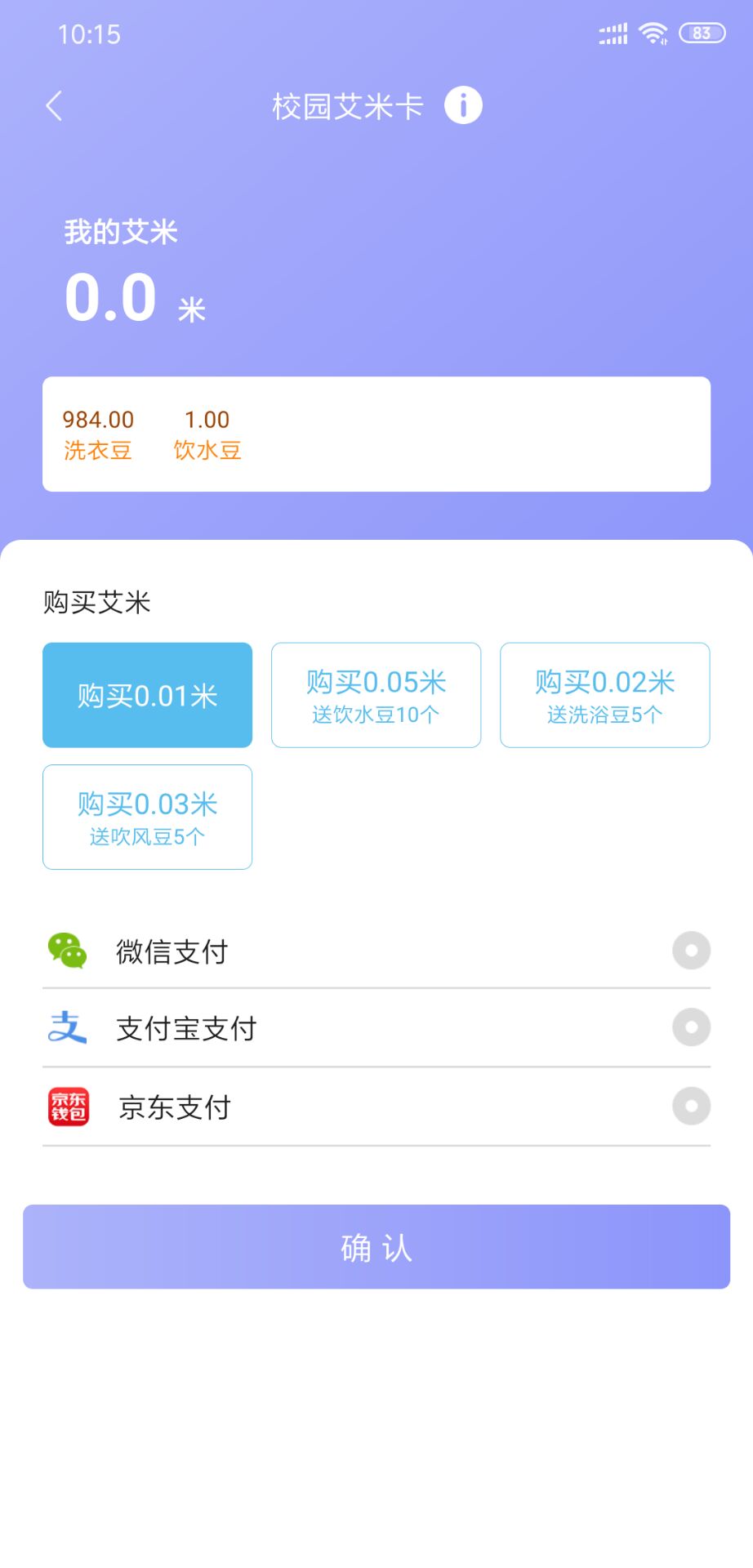
Task: Tap the 确认 button to confirm purchase
Action: (x=376, y=1247)
